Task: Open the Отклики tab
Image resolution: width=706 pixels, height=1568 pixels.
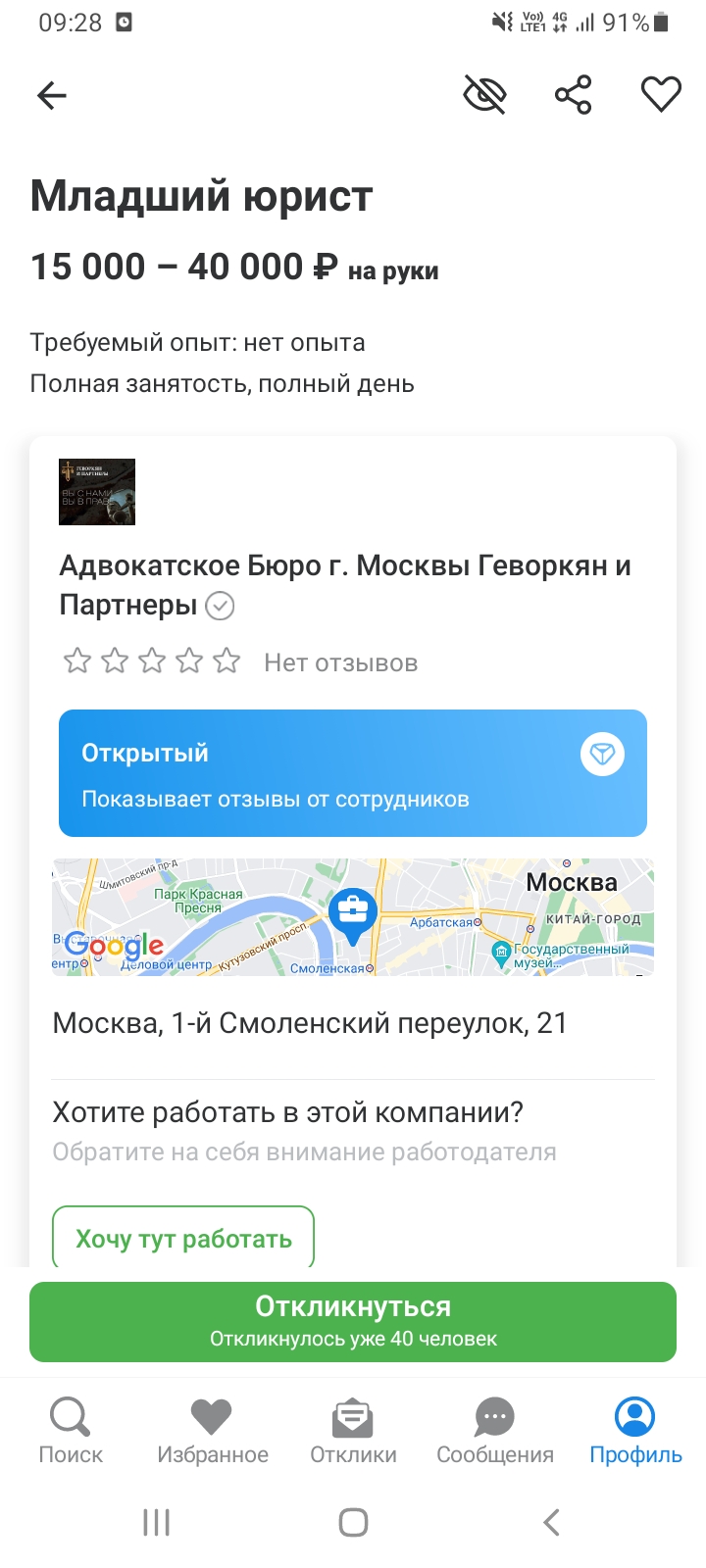Action: (353, 1431)
